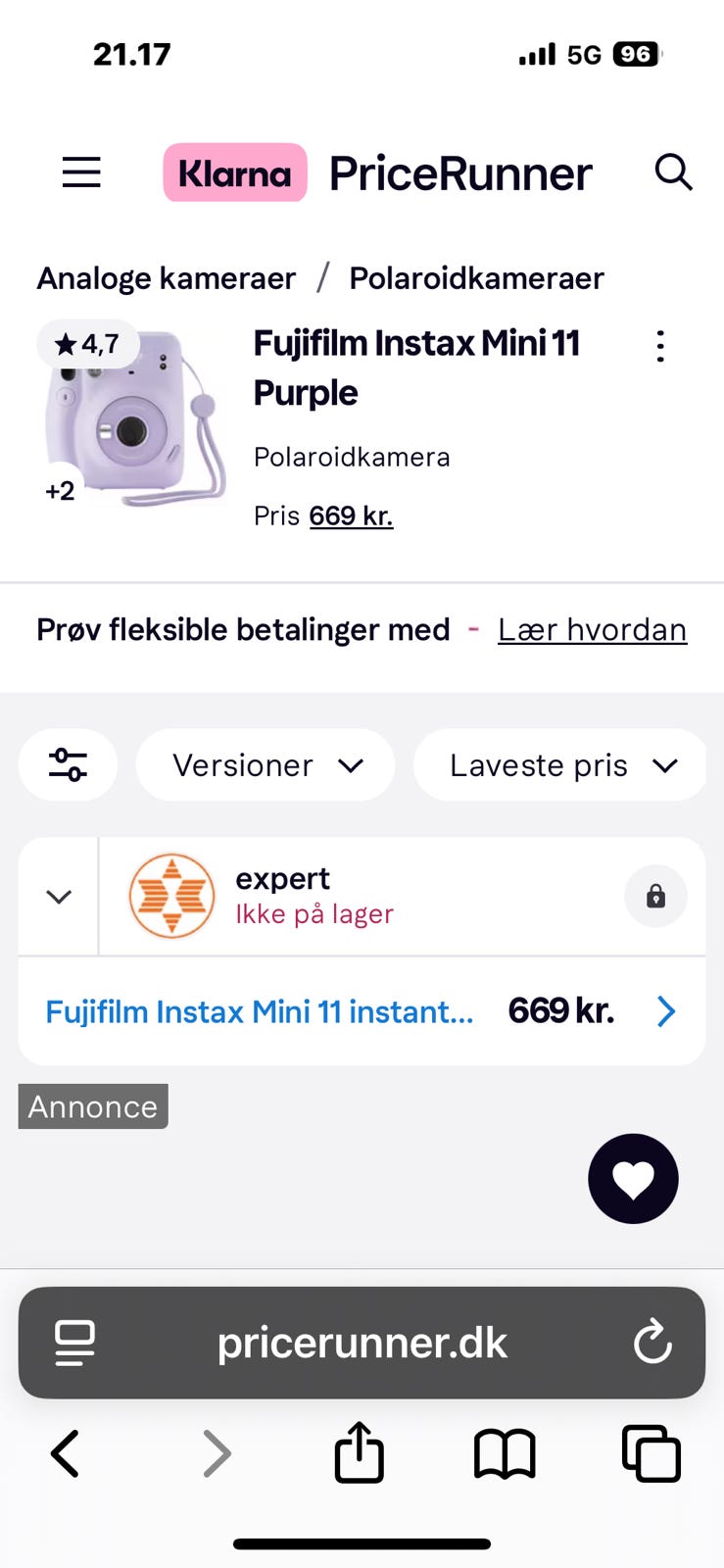The height and width of the screenshot is (1568, 724).
Task: Expand the expert store offer
Action: click(x=59, y=897)
